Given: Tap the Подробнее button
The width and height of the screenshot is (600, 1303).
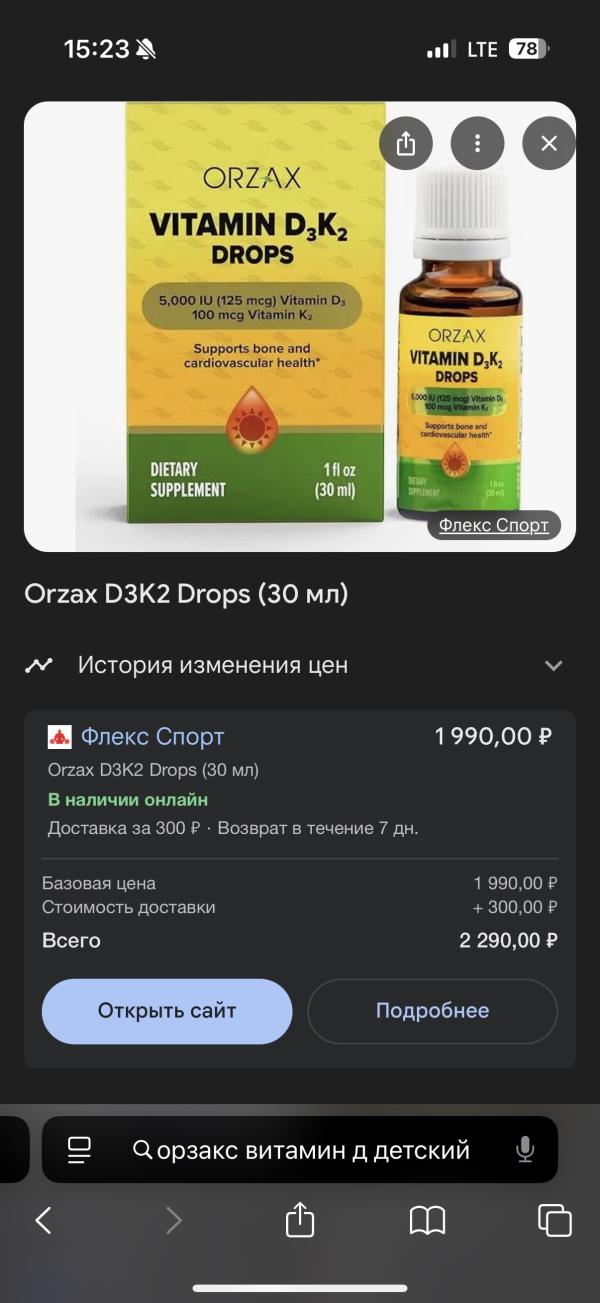Looking at the screenshot, I should 432,1011.
